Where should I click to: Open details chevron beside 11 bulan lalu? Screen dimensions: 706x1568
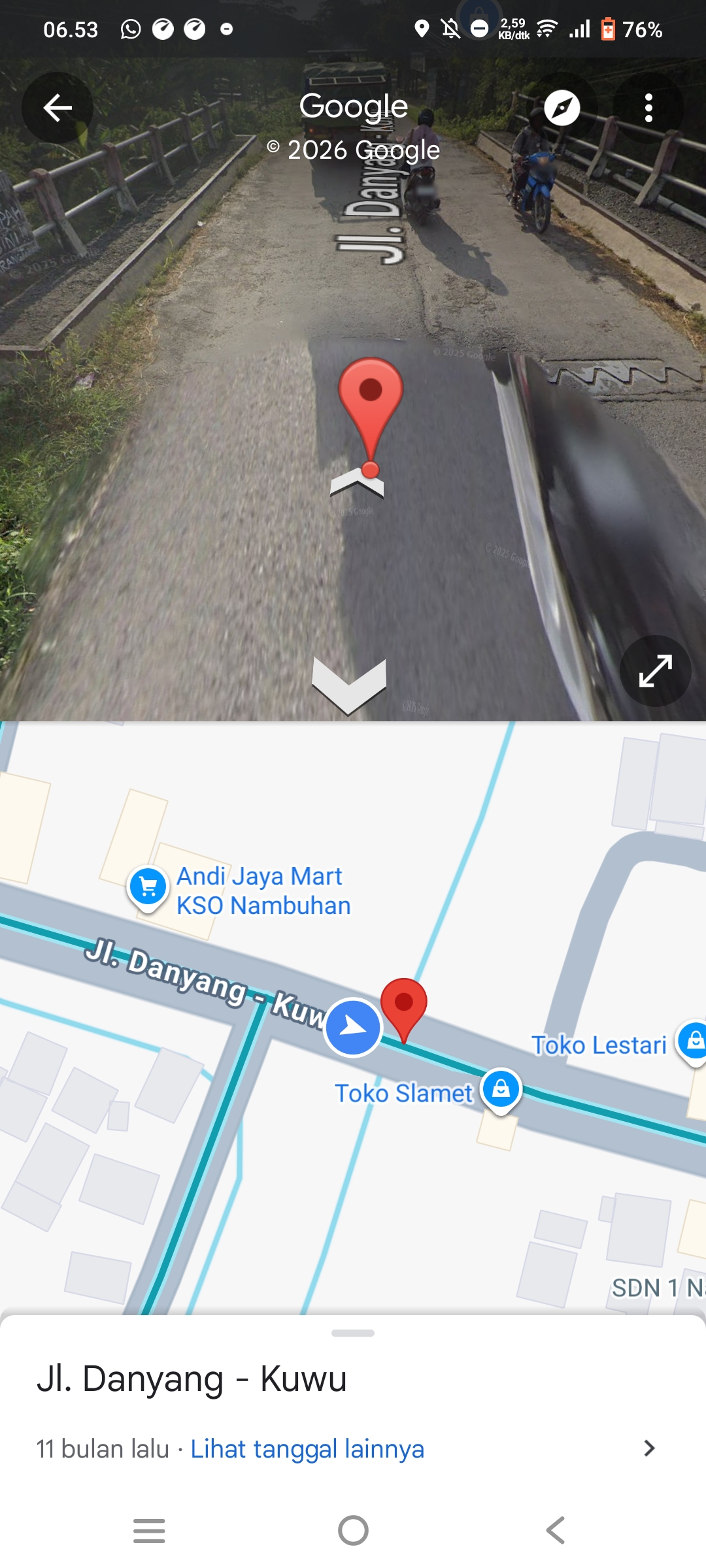point(648,1448)
